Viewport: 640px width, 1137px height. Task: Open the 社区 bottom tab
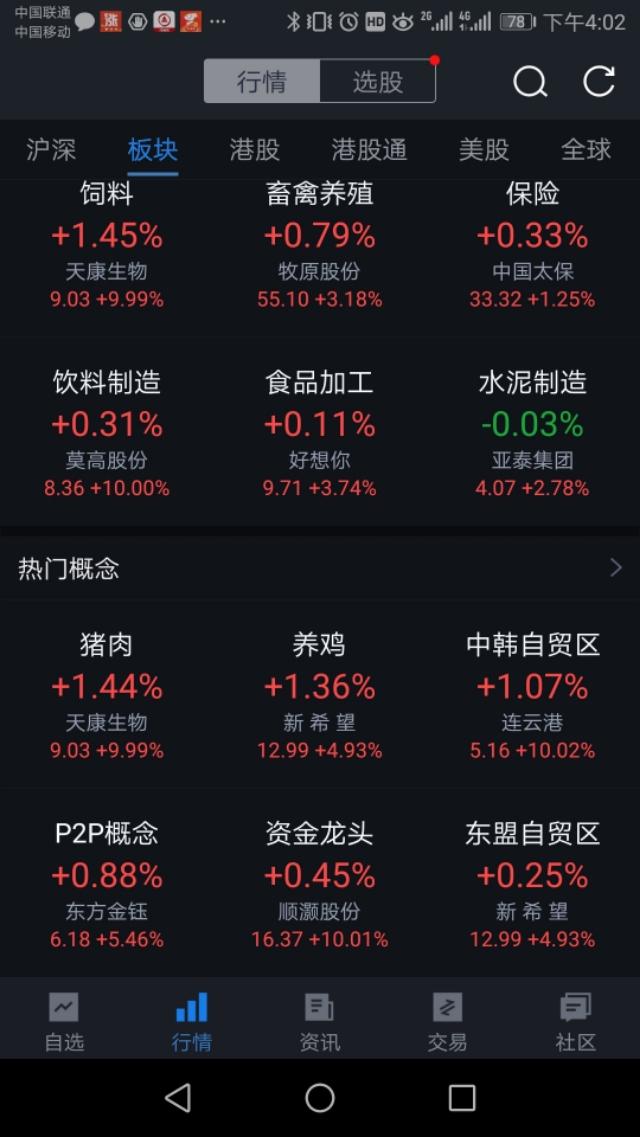pyautogui.click(x=575, y=1022)
